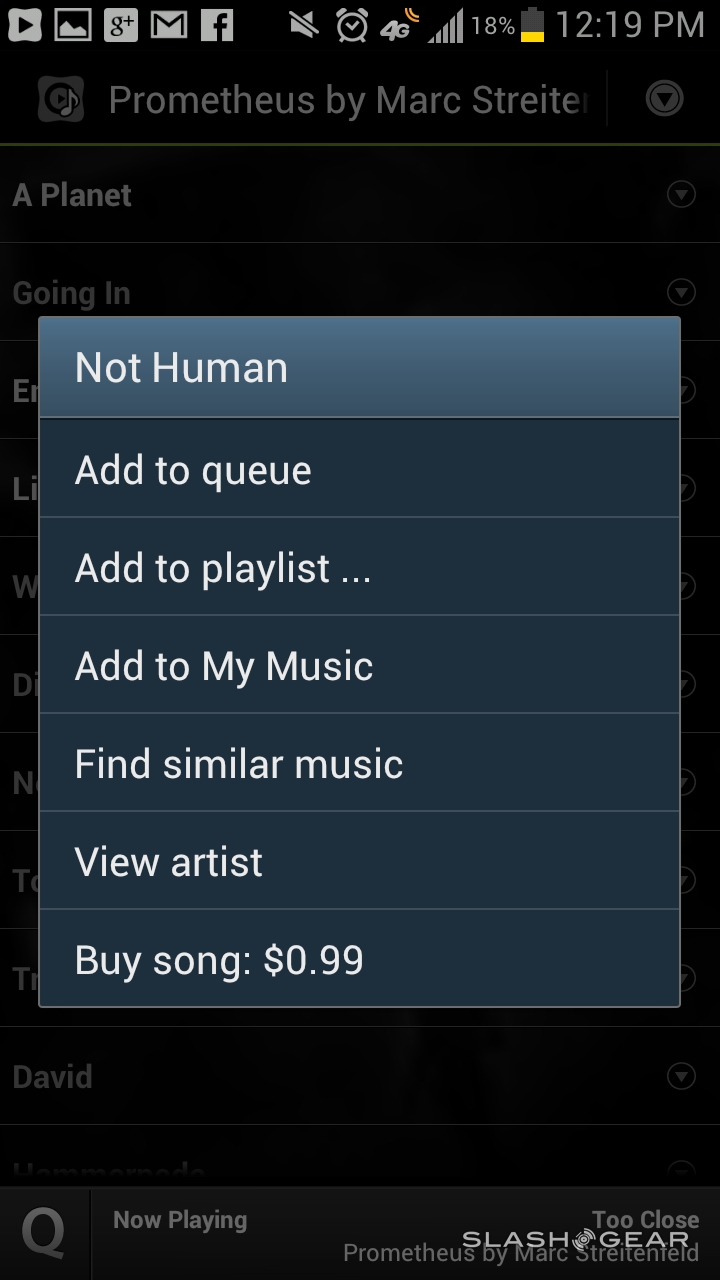Expand options for Going In track
Screen dimensions: 720x1280
coord(681,292)
